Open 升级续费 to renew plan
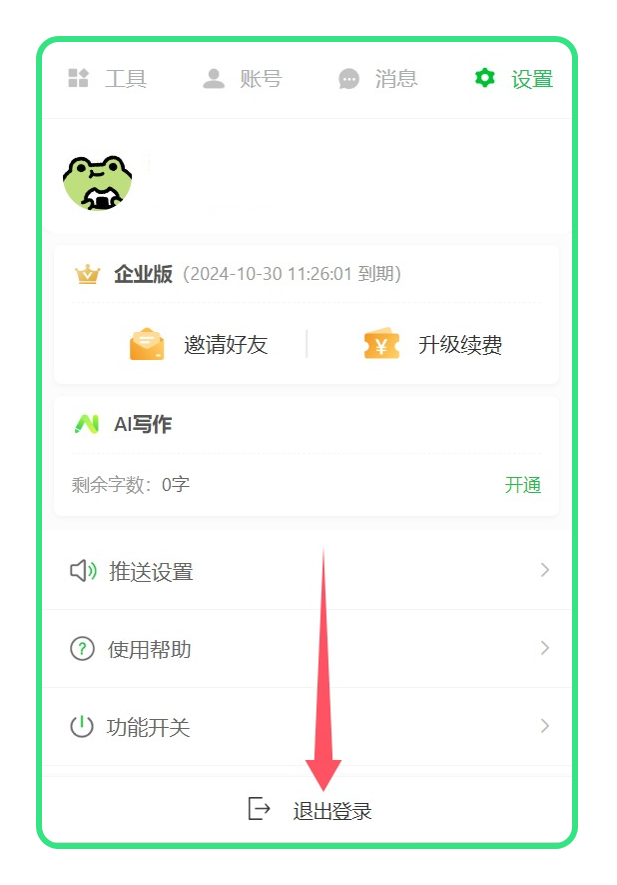Screen dimensions: 617x885 tap(434, 345)
